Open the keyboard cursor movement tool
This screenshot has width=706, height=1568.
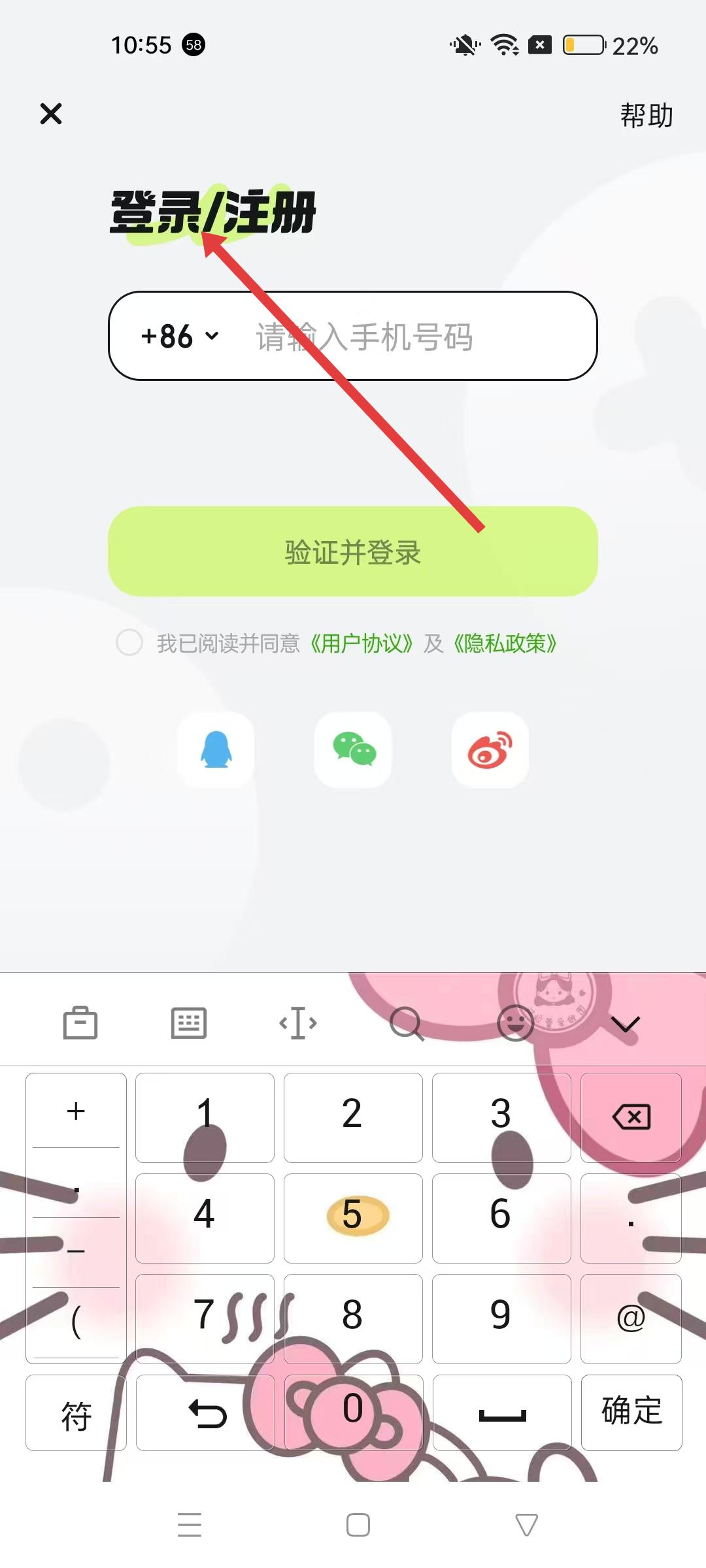tap(298, 1023)
